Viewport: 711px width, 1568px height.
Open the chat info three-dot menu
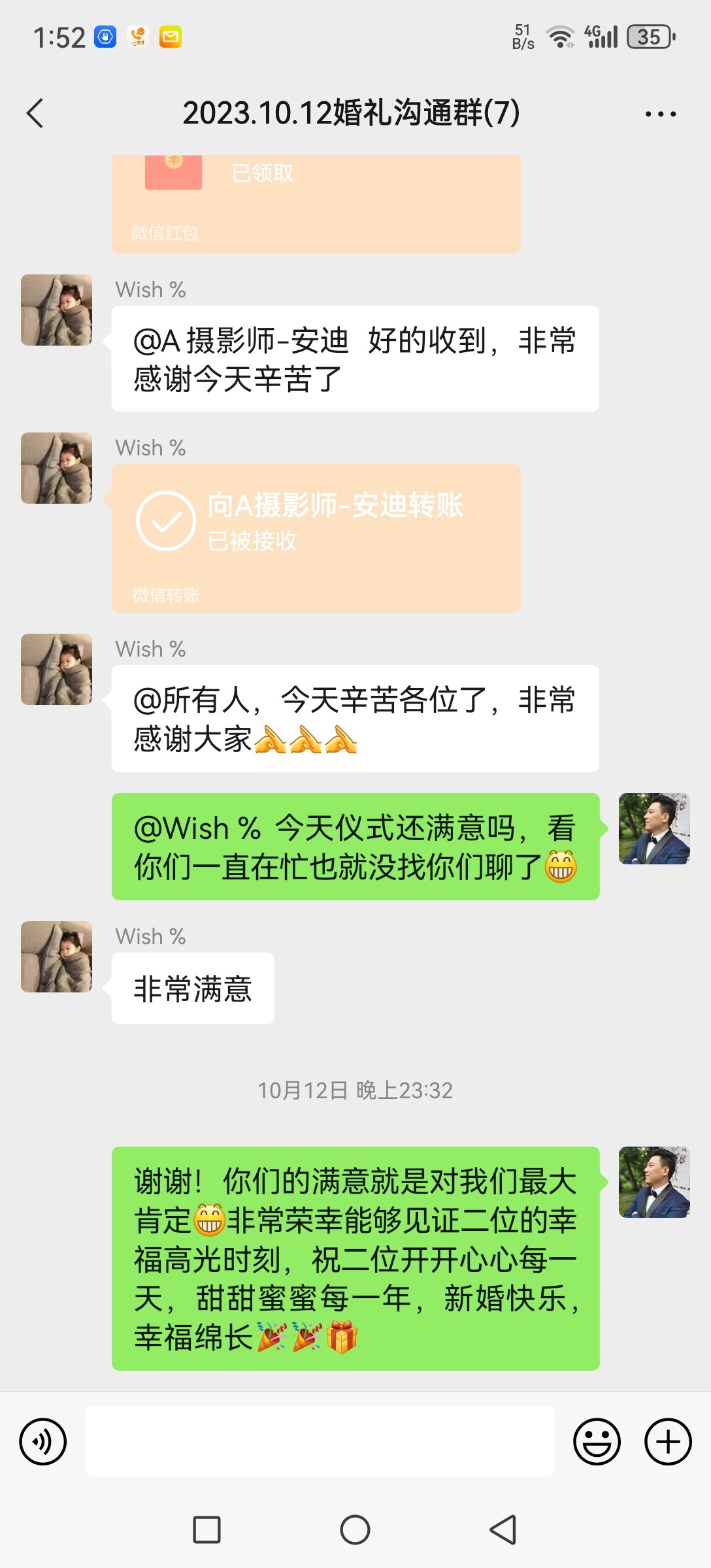coord(661,114)
